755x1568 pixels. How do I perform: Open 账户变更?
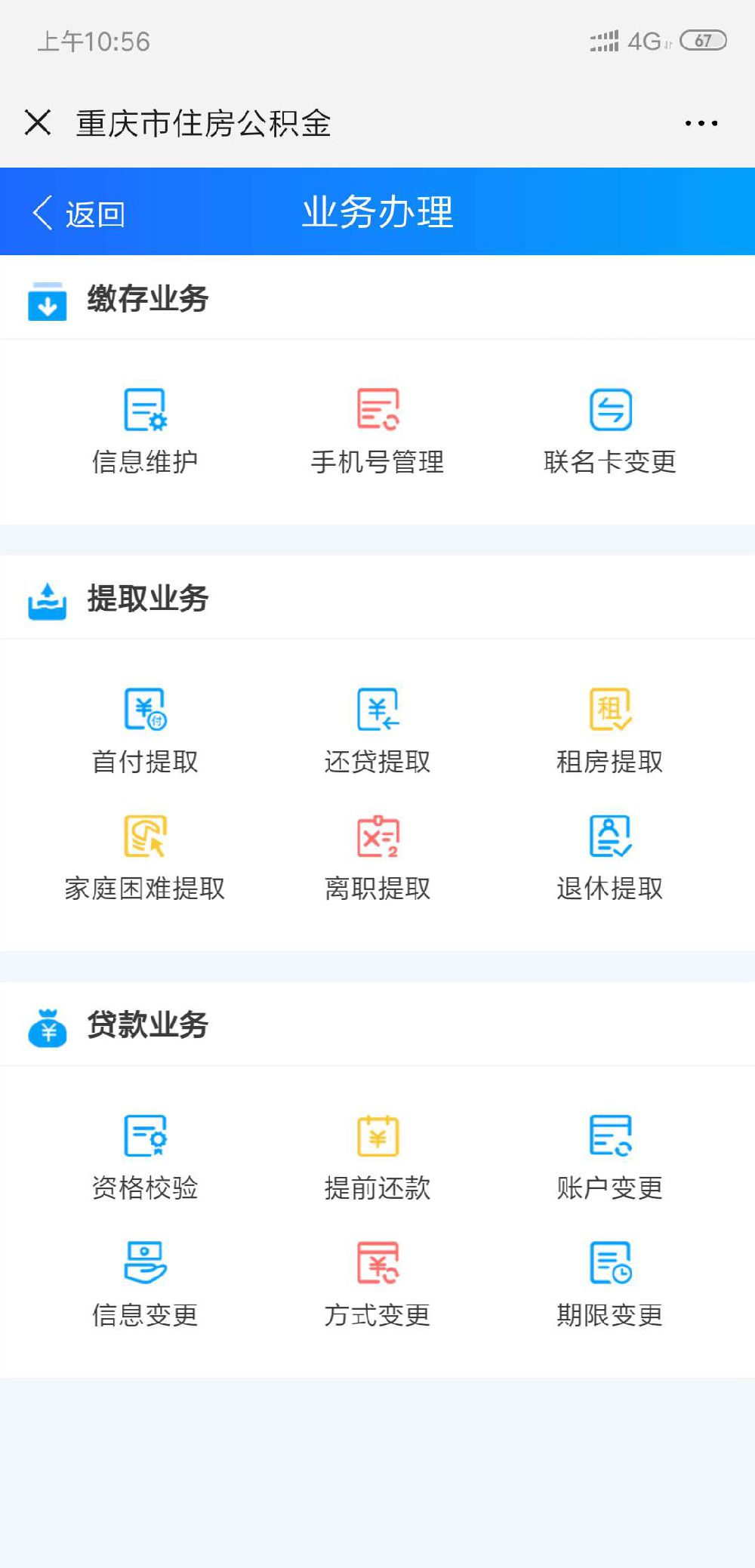coord(610,1157)
